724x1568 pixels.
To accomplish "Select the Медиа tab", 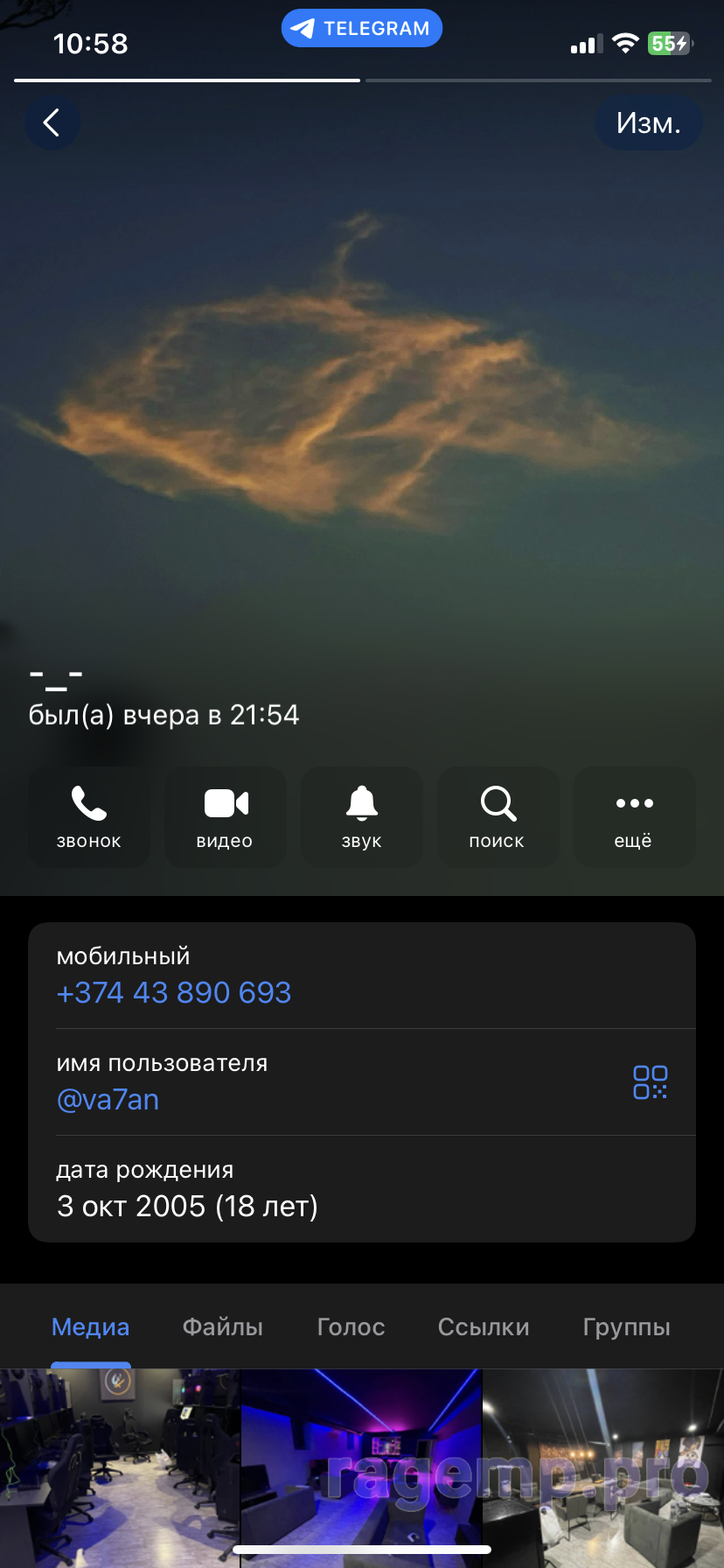I will click(x=91, y=1326).
